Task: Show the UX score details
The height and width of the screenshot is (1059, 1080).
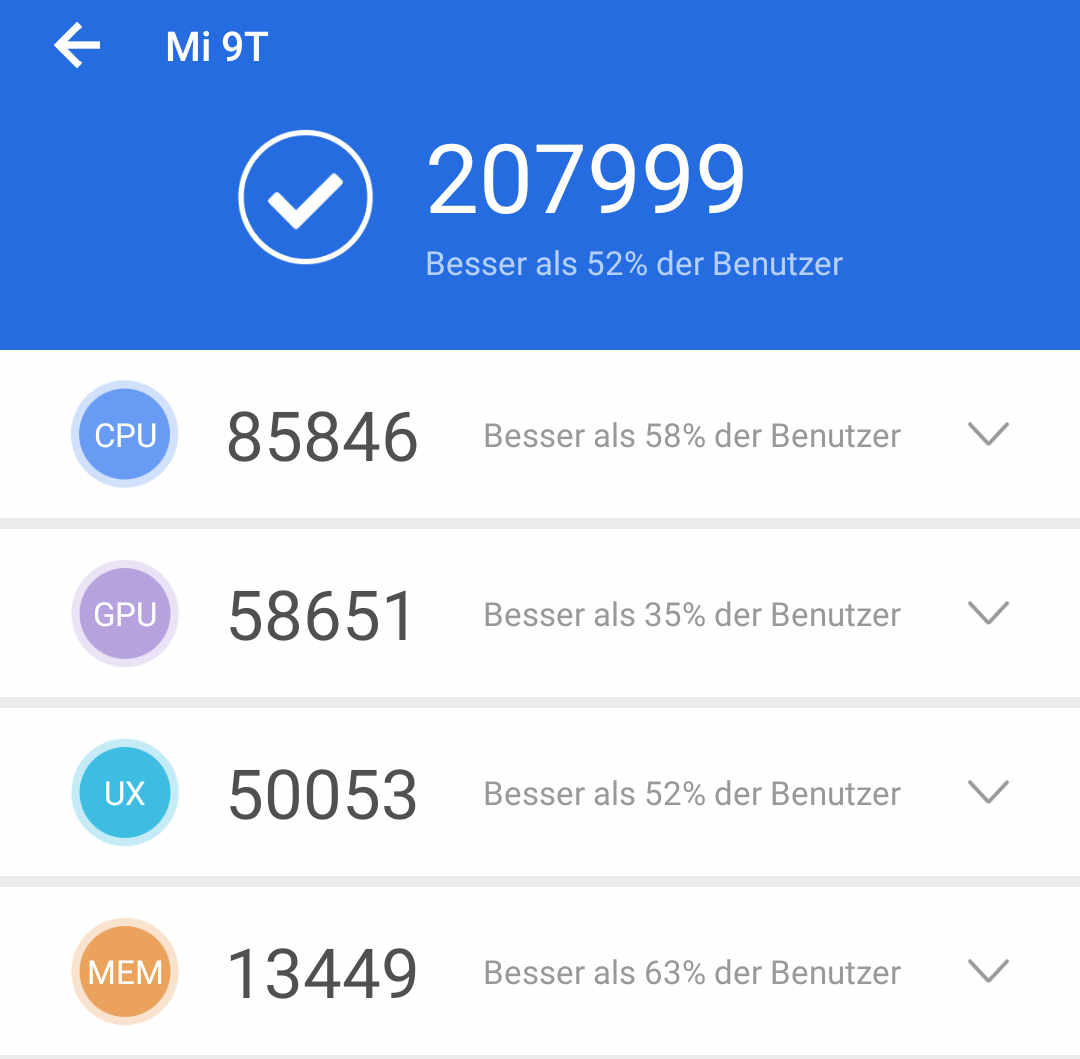Action: pyautogui.click(x=987, y=792)
